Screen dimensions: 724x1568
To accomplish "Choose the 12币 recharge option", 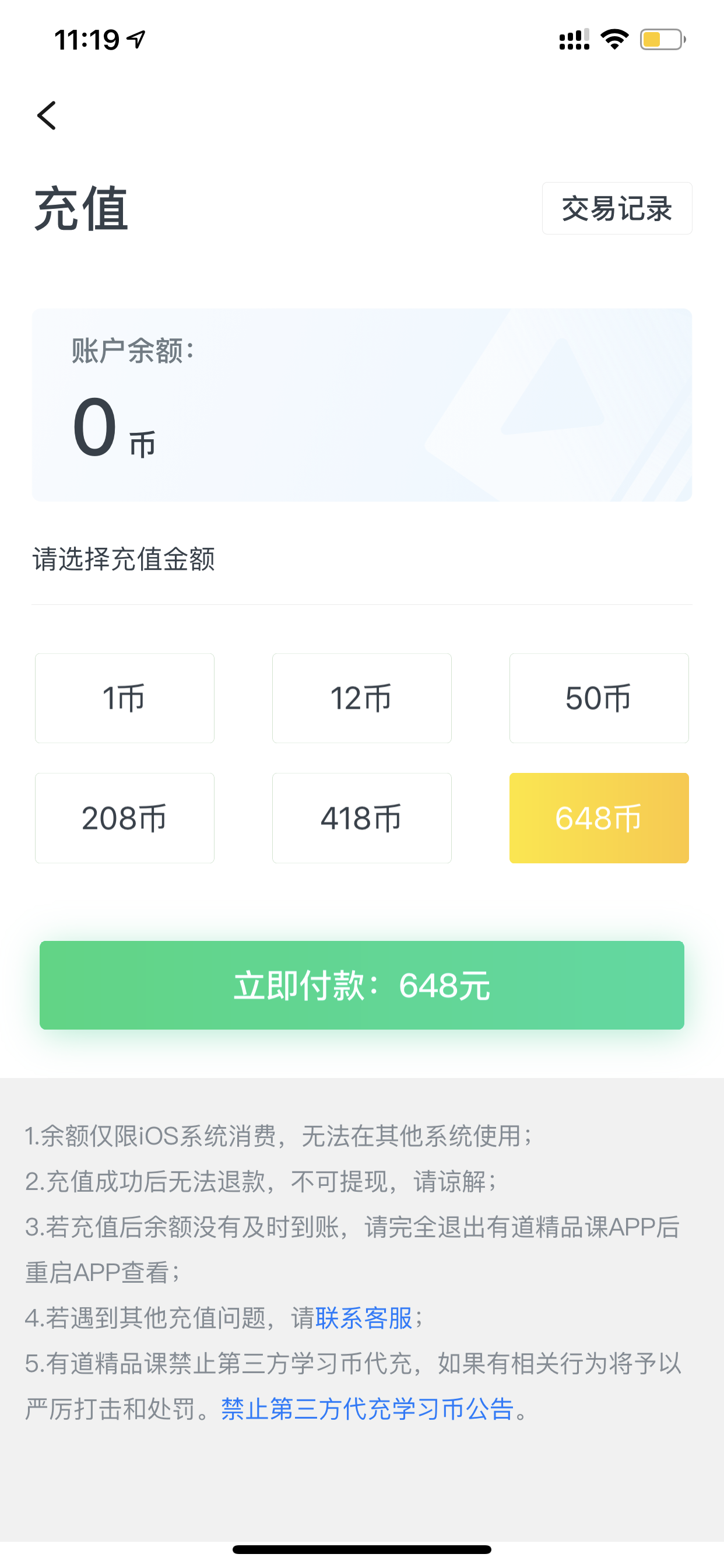I will tap(362, 698).
